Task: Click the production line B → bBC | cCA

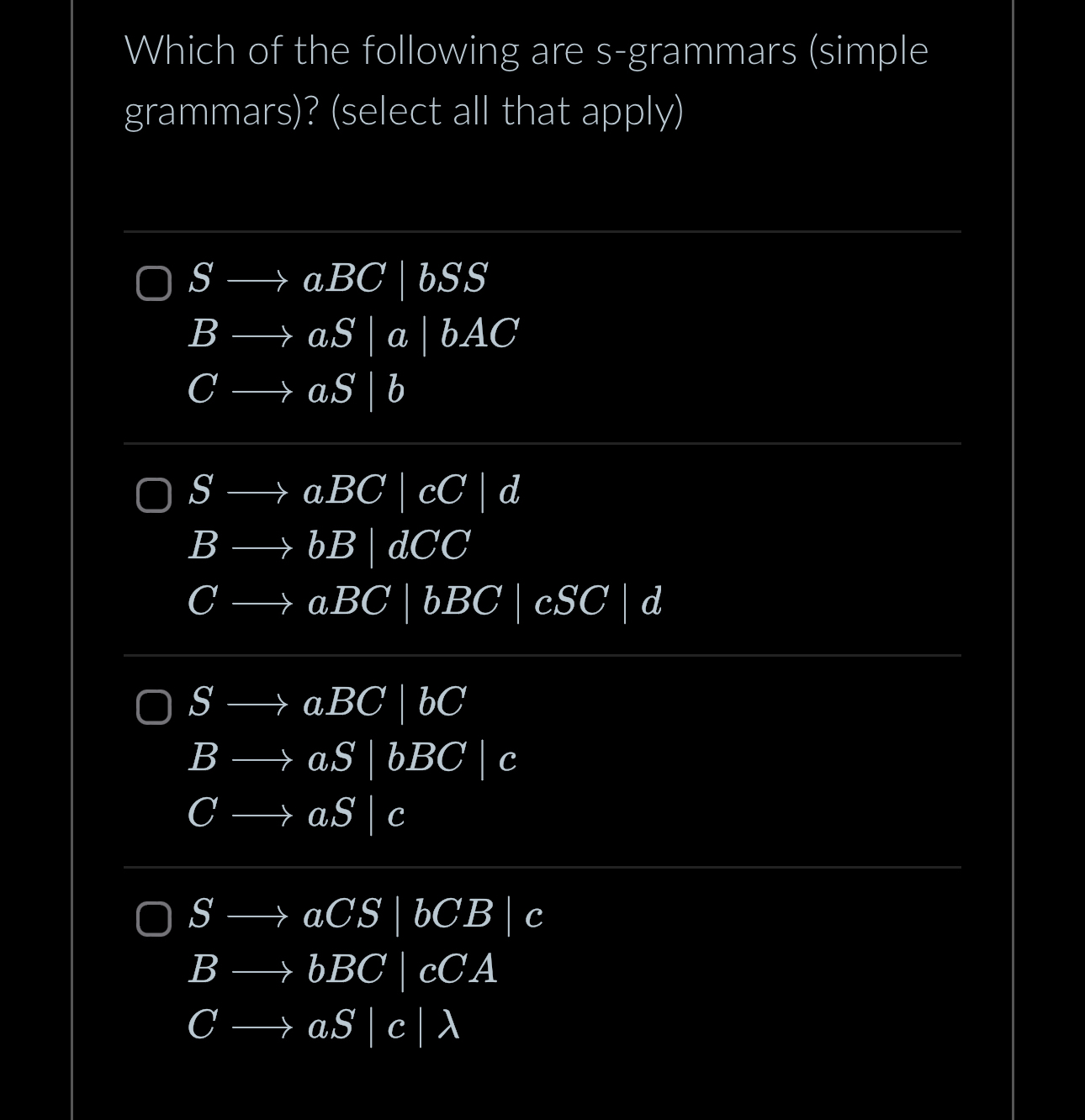Action: (x=341, y=971)
